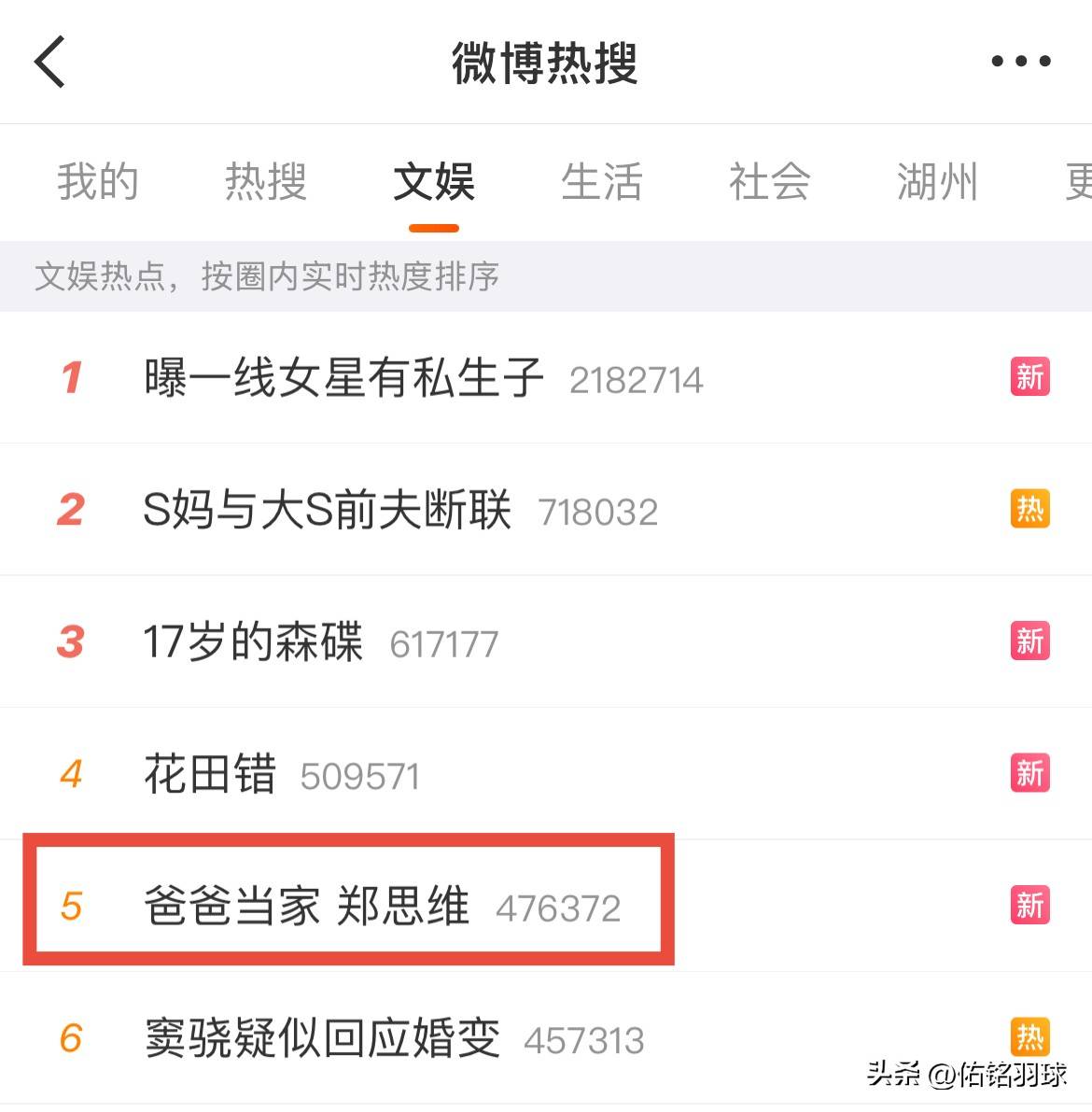Viewport: 1092px width, 1112px height.
Task: Switch to the 湖州 tab
Action: tap(937, 181)
